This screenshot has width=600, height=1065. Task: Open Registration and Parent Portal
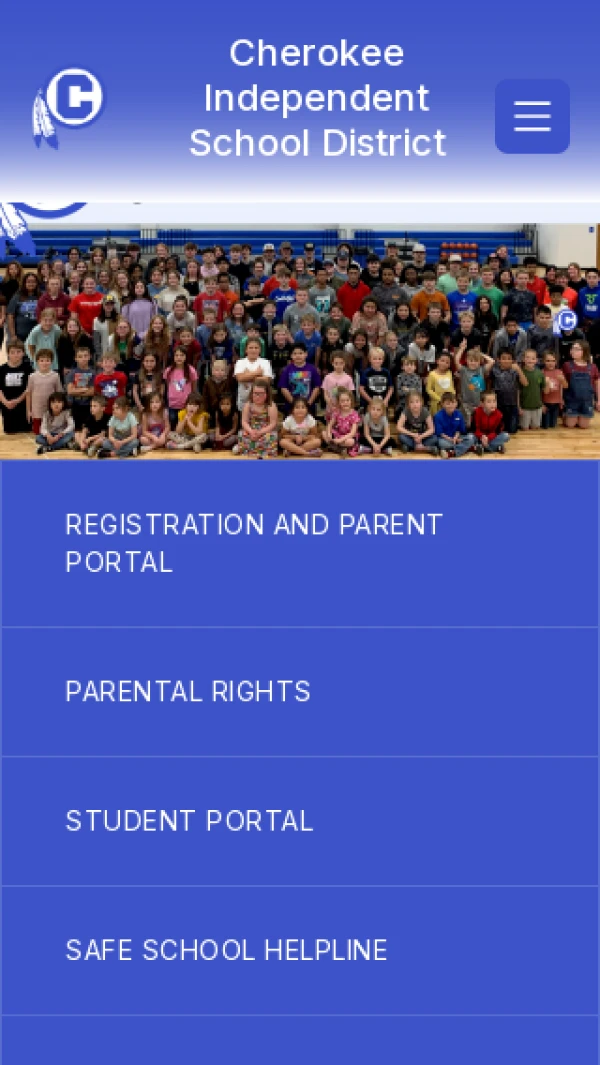pyautogui.click(x=300, y=543)
